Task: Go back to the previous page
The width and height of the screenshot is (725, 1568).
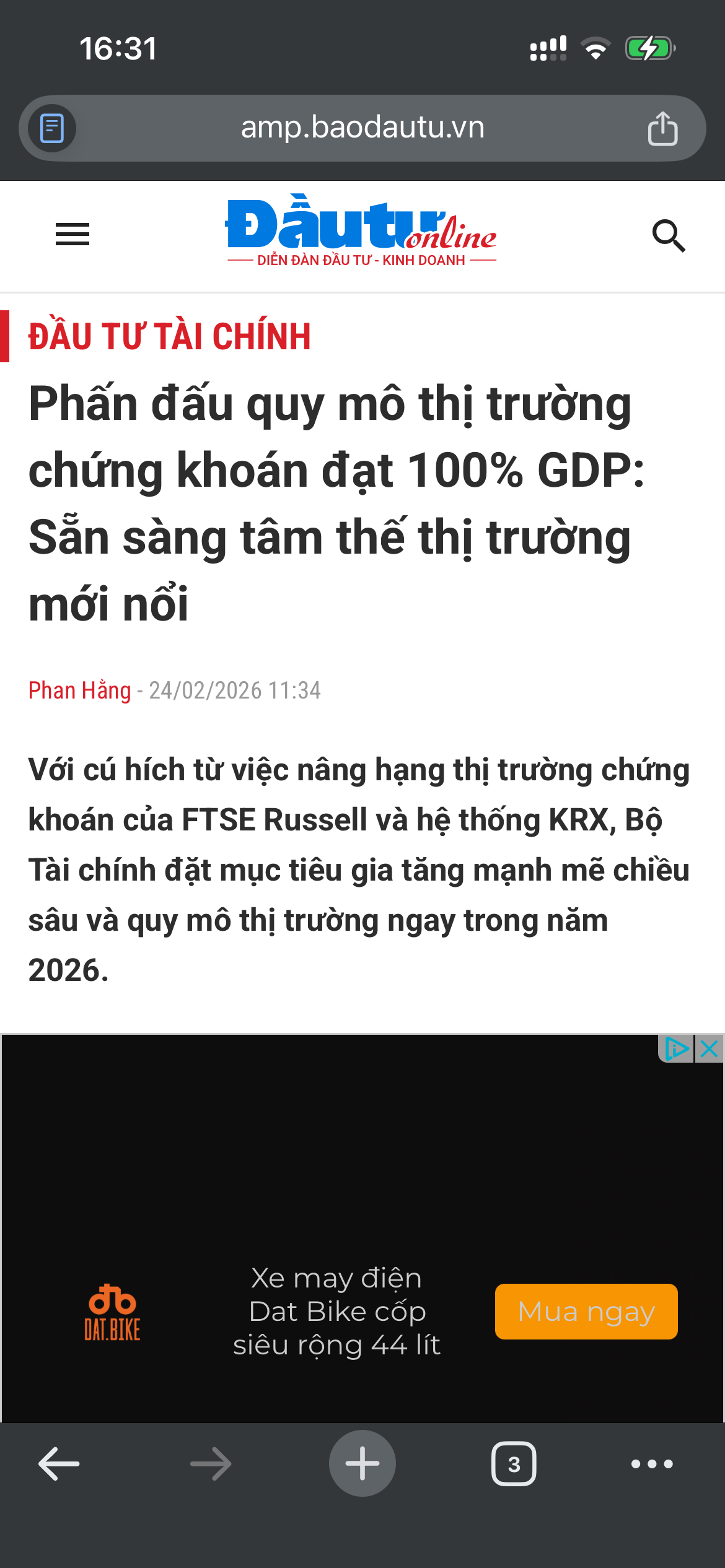Action: tap(59, 1464)
